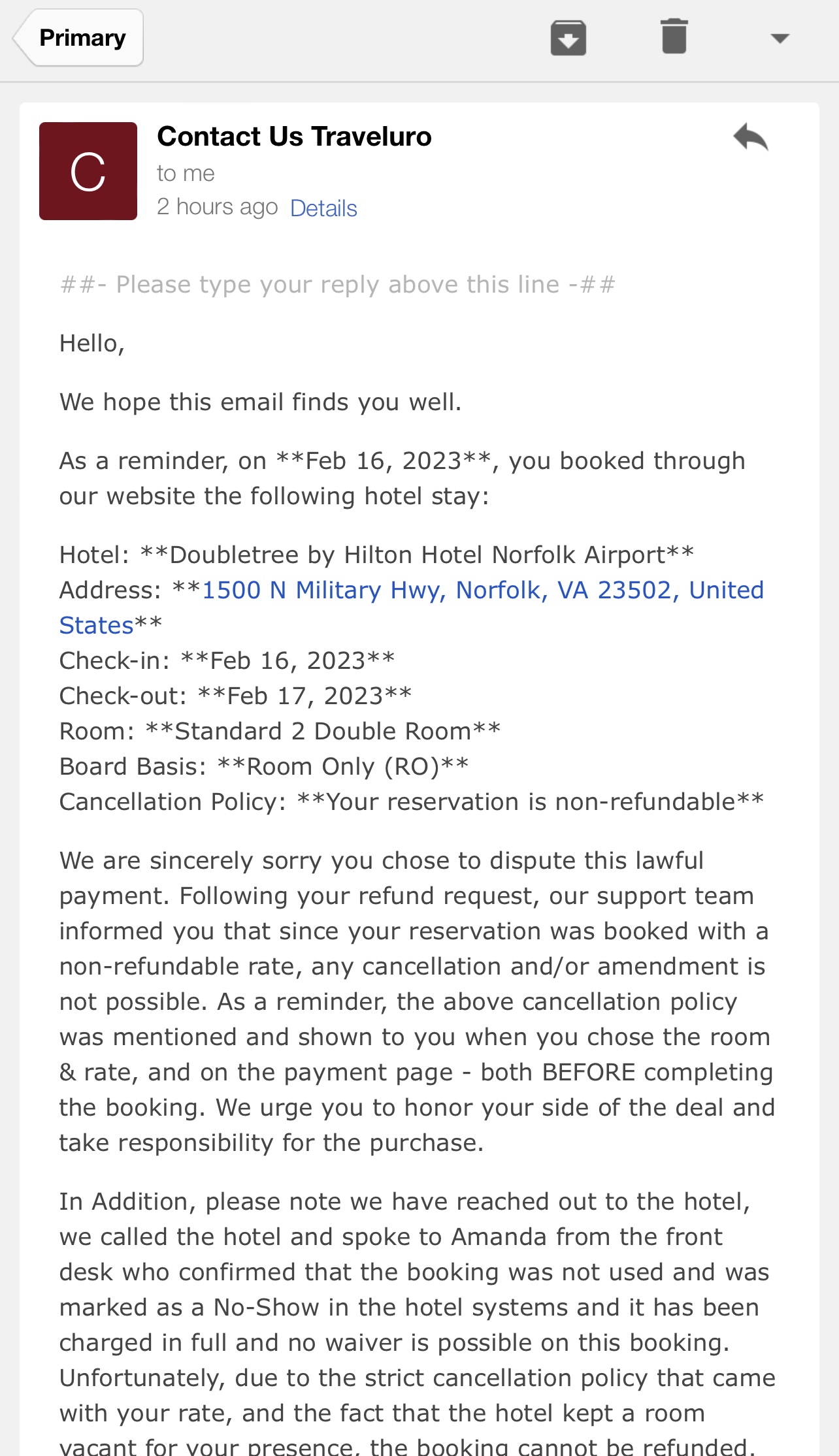This screenshot has height=1456, width=839.
Task: Tap the archive box icon in the toolbar
Action: click(568, 37)
